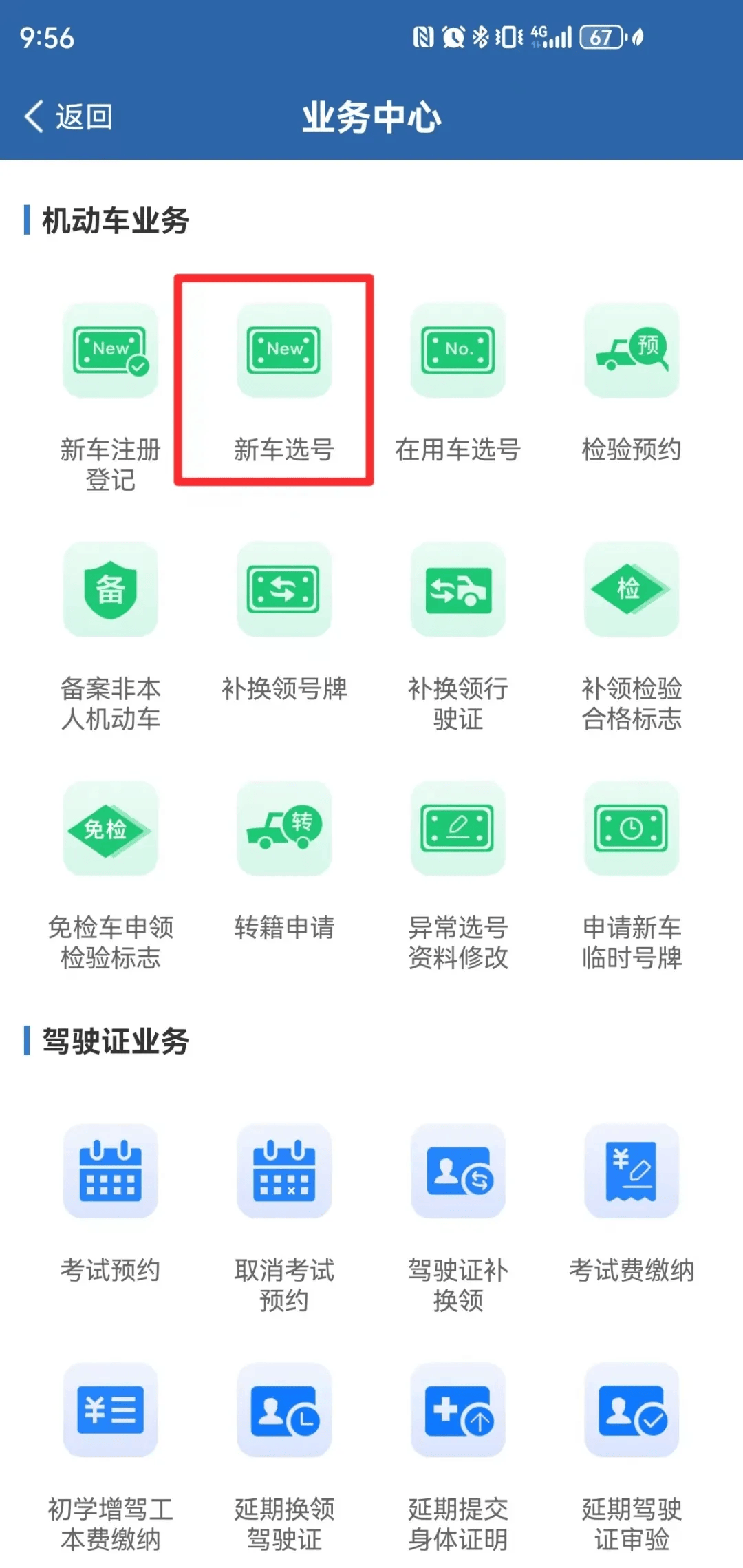Select 取消考试预约
Screen dimensions: 743x1568
284,1171
